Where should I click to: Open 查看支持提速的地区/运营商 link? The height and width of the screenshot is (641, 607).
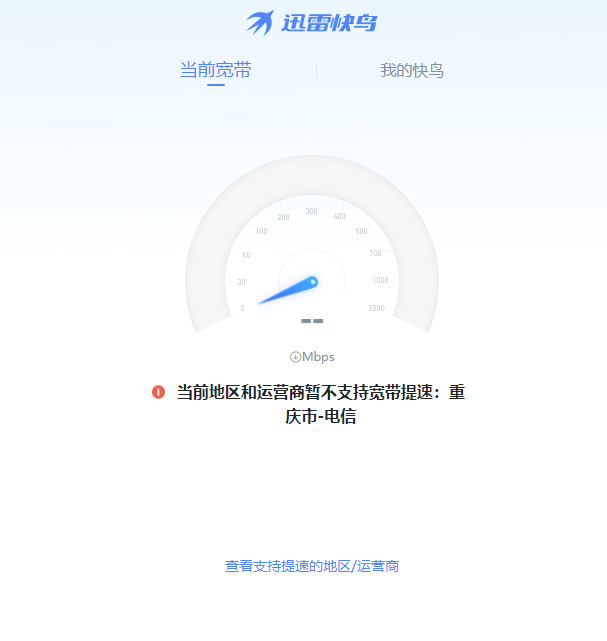pyautogui.click(x=312, y=566)
